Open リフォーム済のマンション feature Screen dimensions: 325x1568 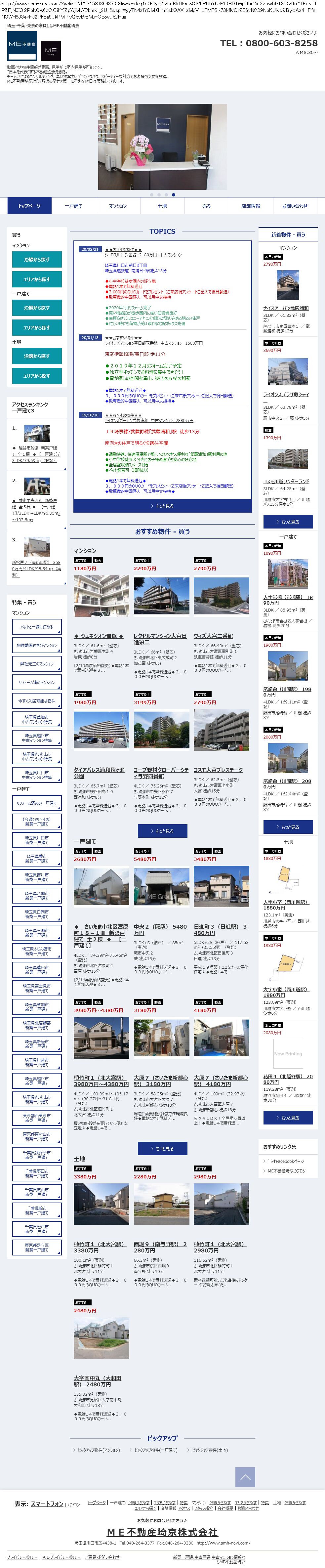(36, 682)
